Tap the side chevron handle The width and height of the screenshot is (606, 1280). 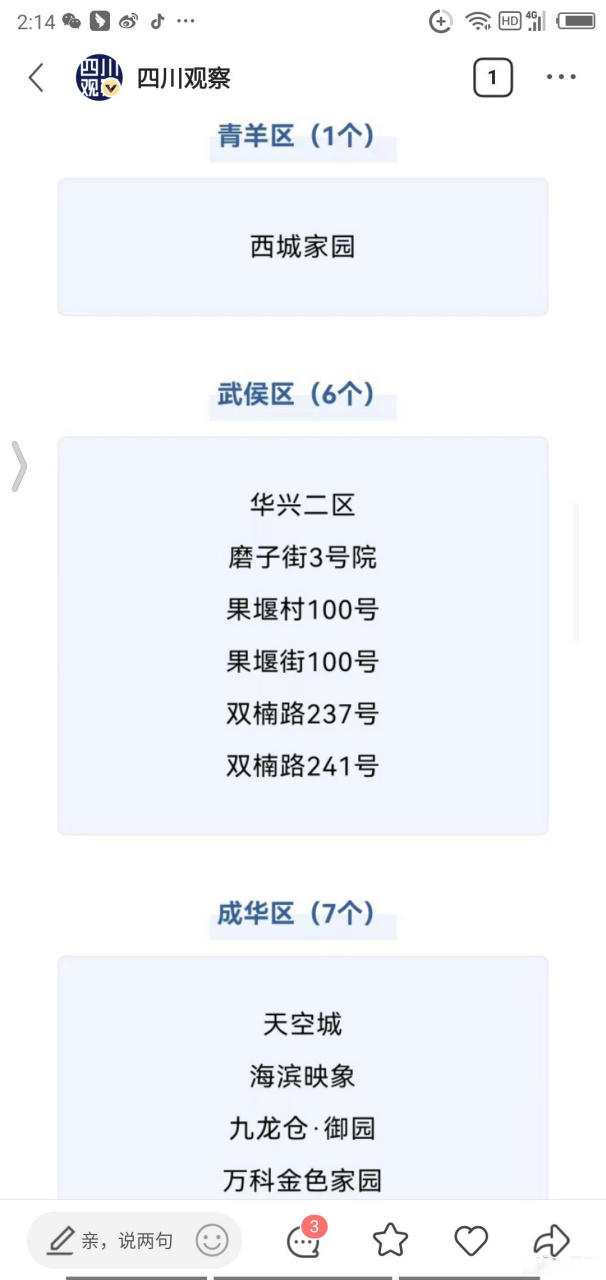[19, 466]
